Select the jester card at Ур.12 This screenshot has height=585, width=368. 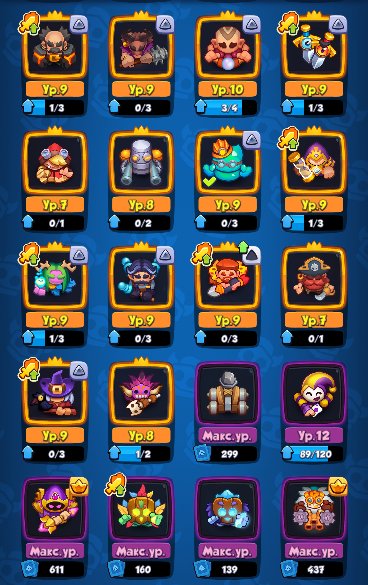click(x=314, y=412)
